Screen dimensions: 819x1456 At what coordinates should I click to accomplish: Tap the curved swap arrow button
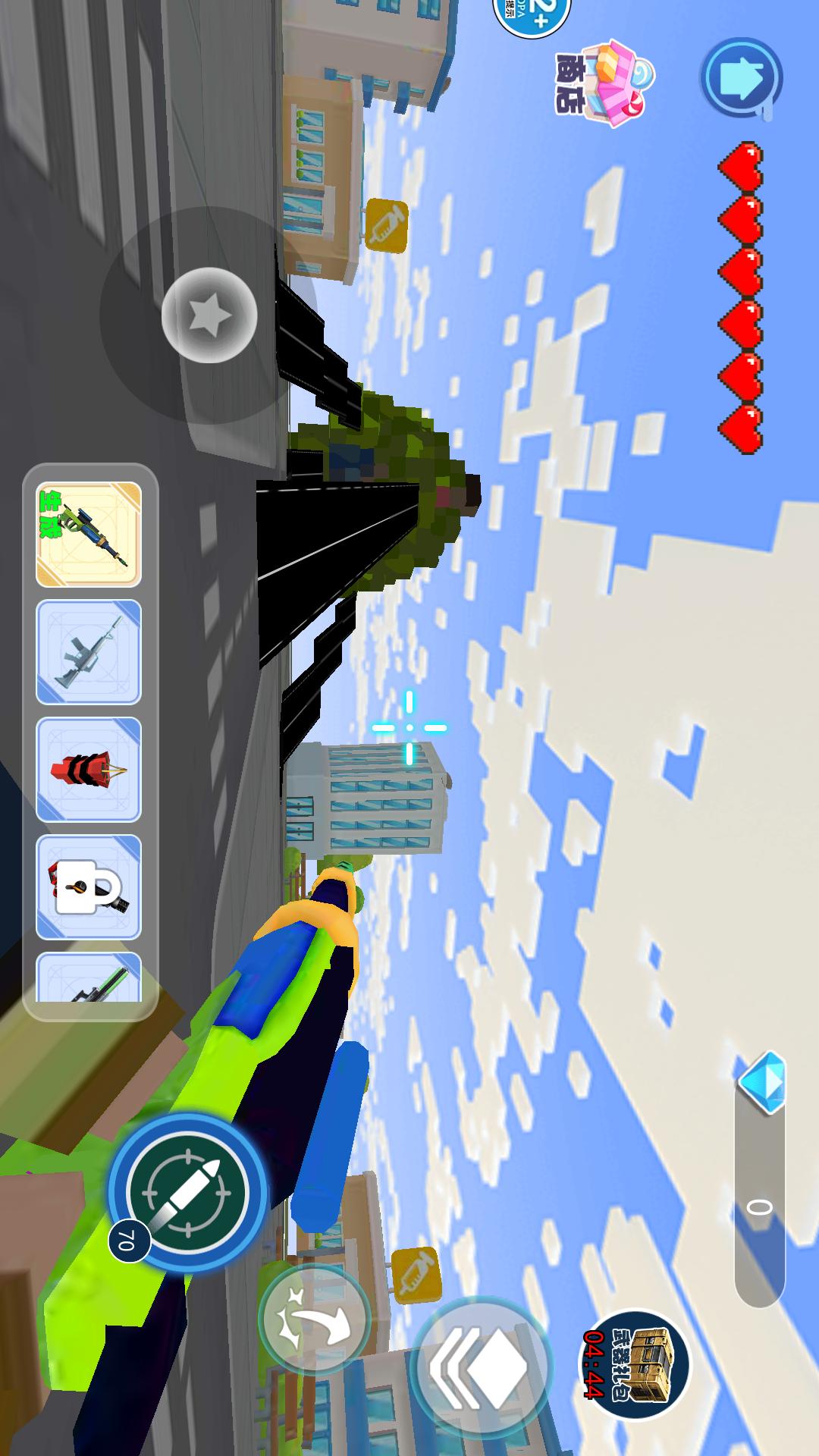(315, 1320)
